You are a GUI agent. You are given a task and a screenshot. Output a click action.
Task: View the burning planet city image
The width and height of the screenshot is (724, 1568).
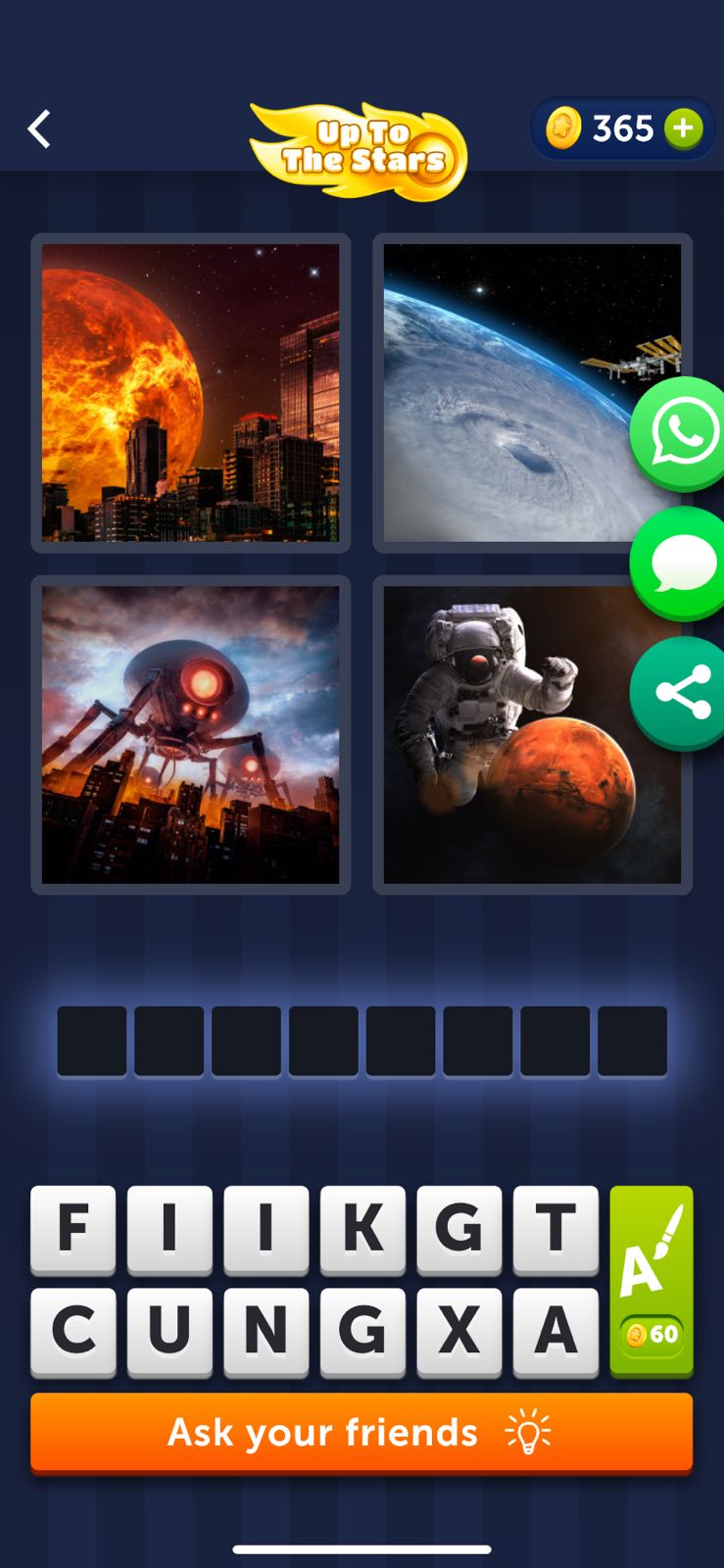click(x=190, y=390)
